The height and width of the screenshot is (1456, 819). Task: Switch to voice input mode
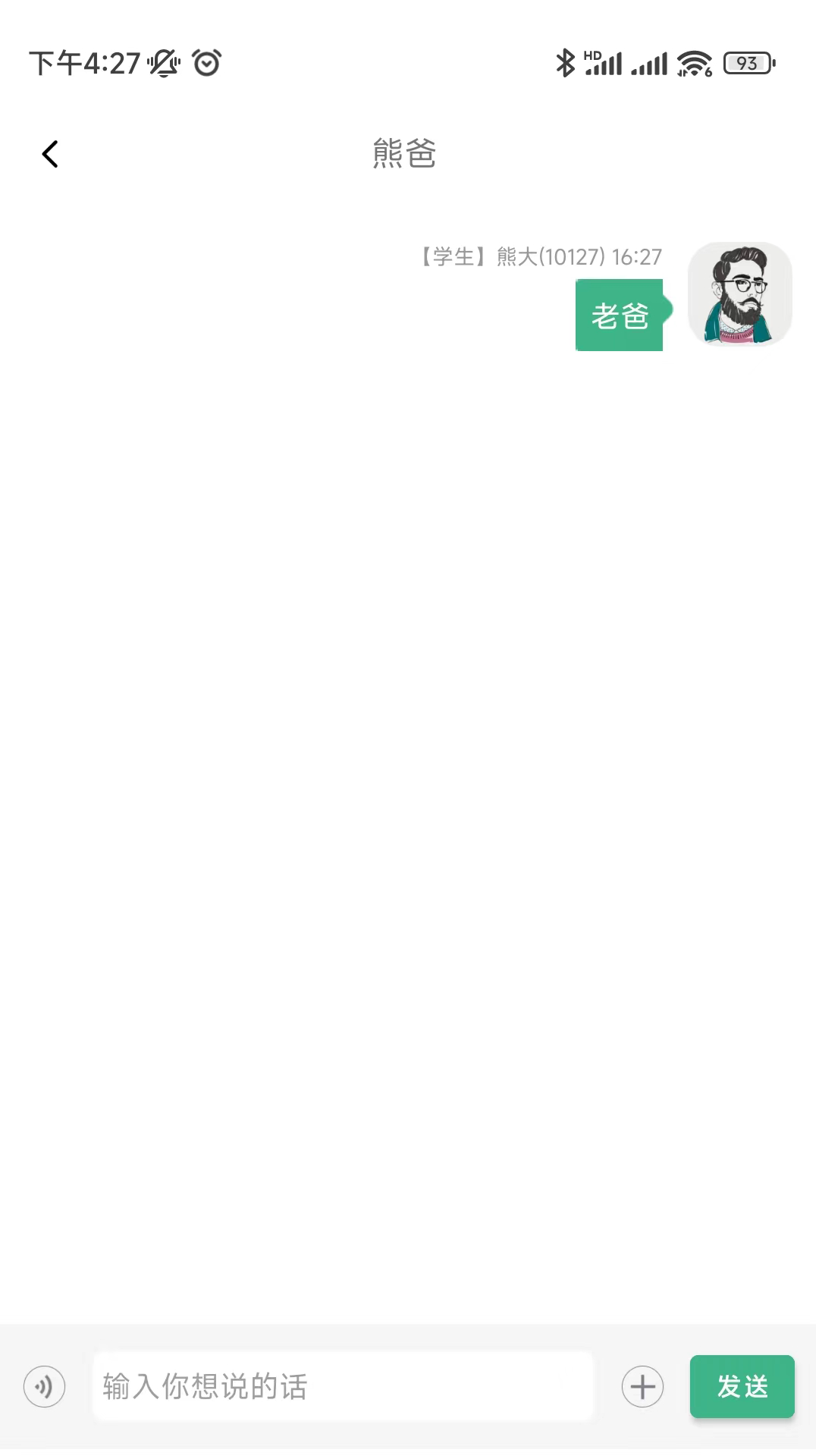(44, 1387)
